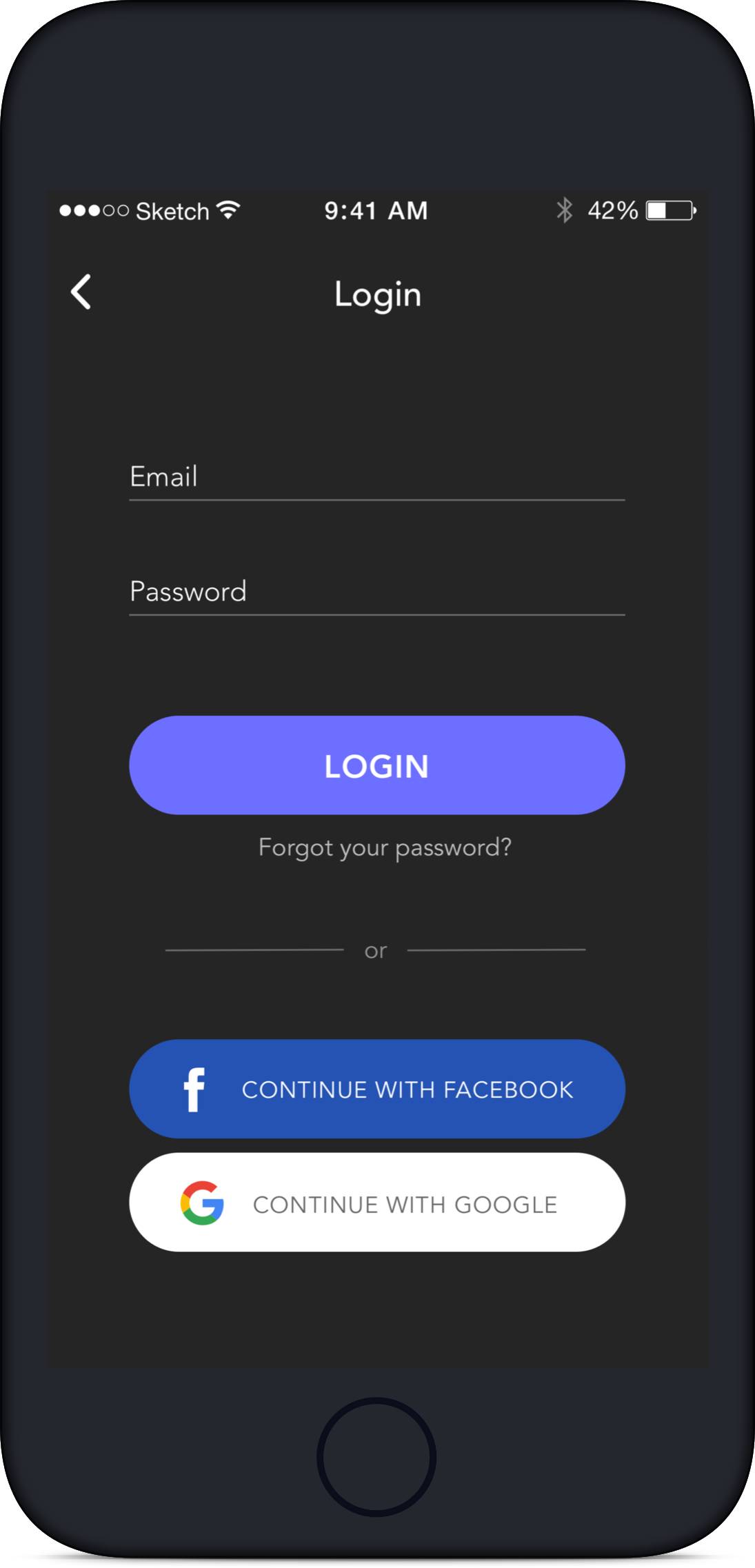Tap the Email field
755x1568 pixels.
(x=376, y=477)
